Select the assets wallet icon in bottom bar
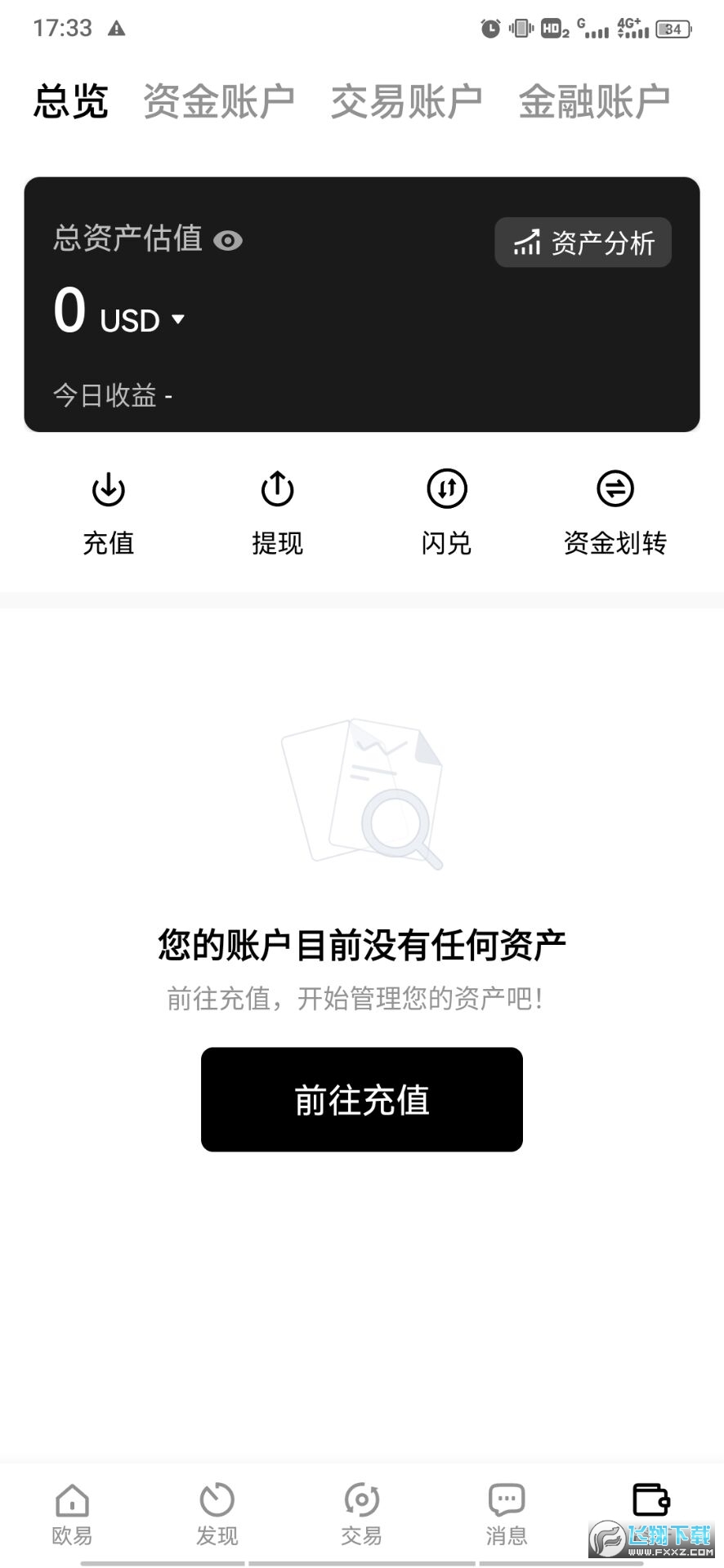The width and height of the screenshot is (724, 1568). tap(650, 1501)
